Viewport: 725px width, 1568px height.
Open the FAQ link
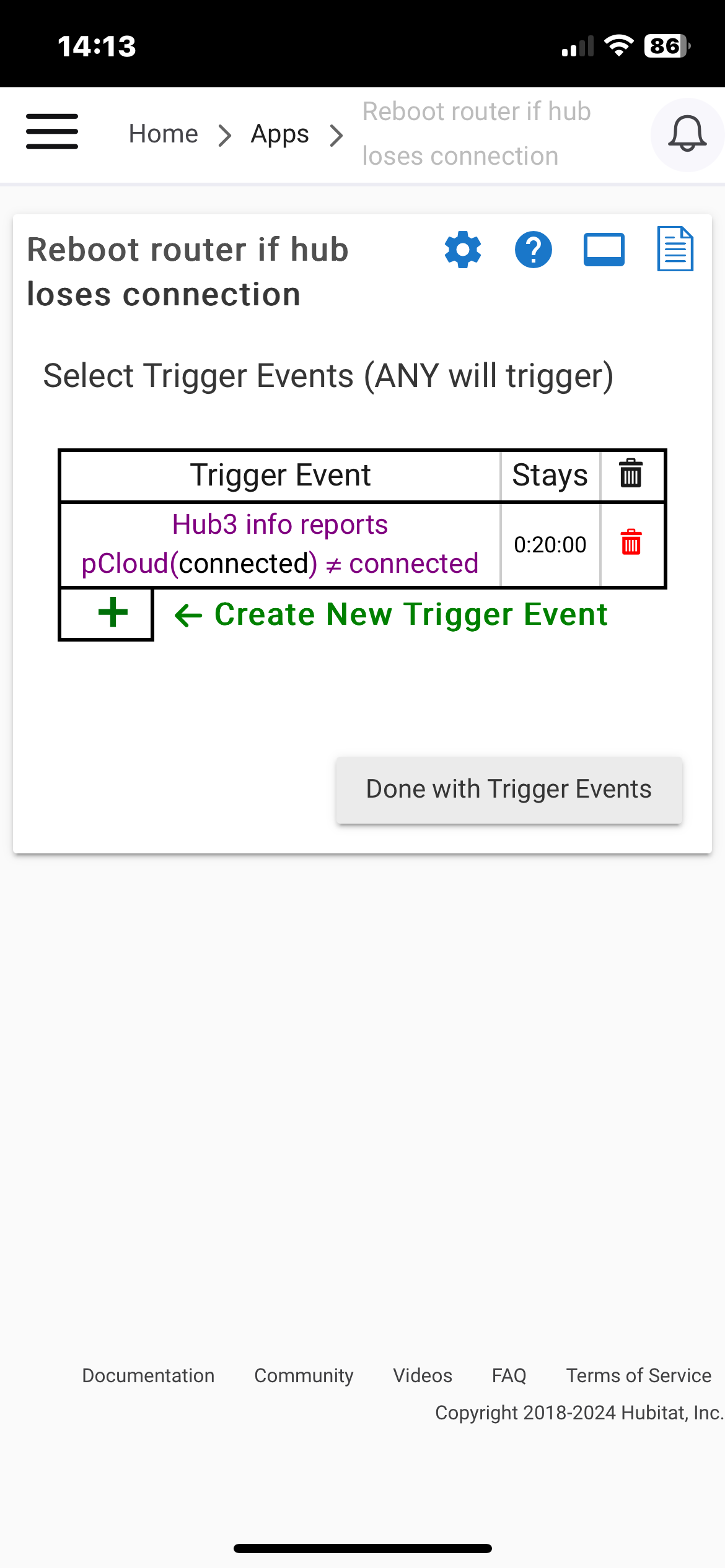click(509, 1375)
